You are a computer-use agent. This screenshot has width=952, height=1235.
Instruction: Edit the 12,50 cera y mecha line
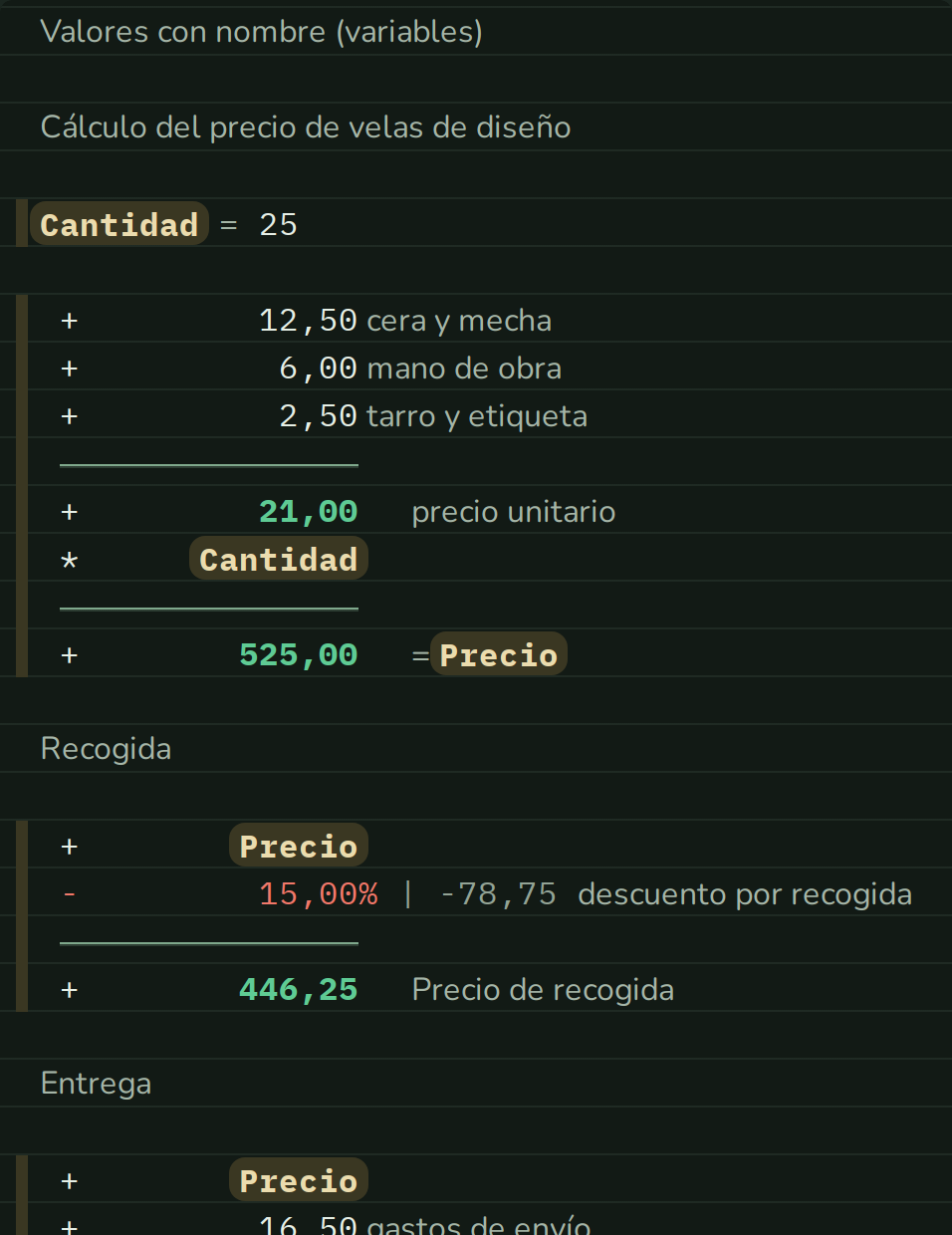(476, 320)
